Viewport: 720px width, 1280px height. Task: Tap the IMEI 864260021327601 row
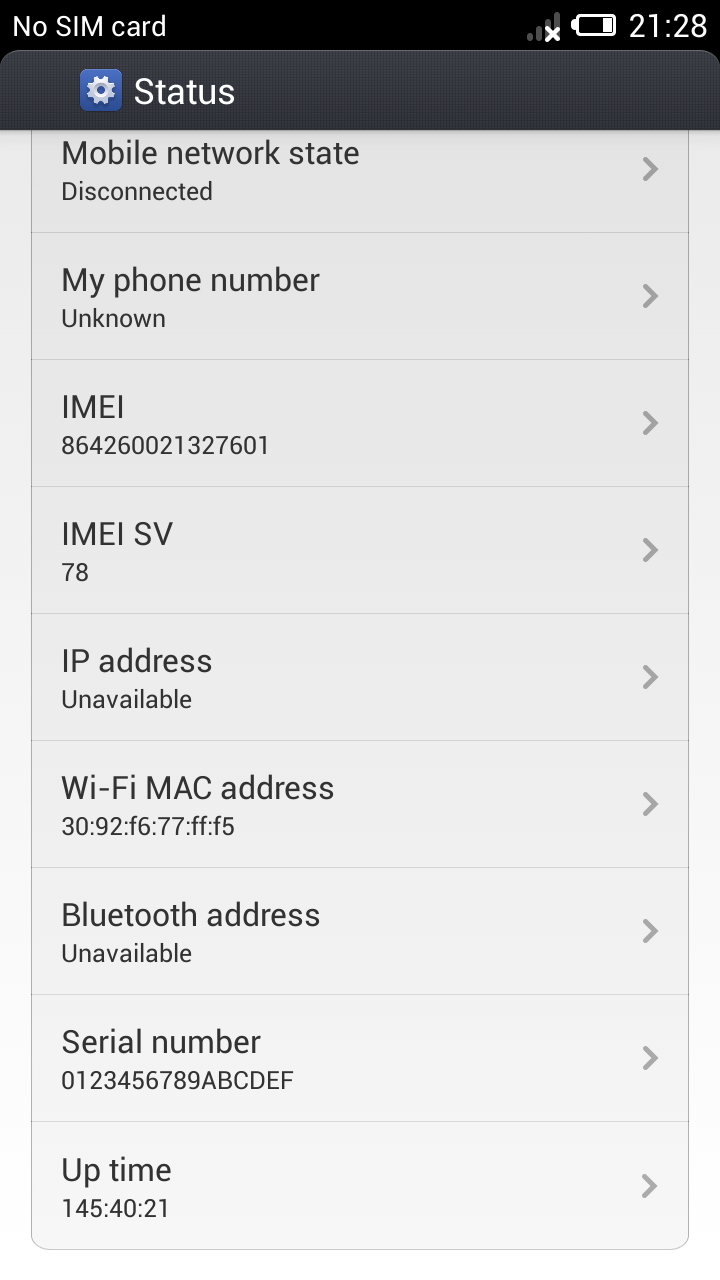[360, 424]
